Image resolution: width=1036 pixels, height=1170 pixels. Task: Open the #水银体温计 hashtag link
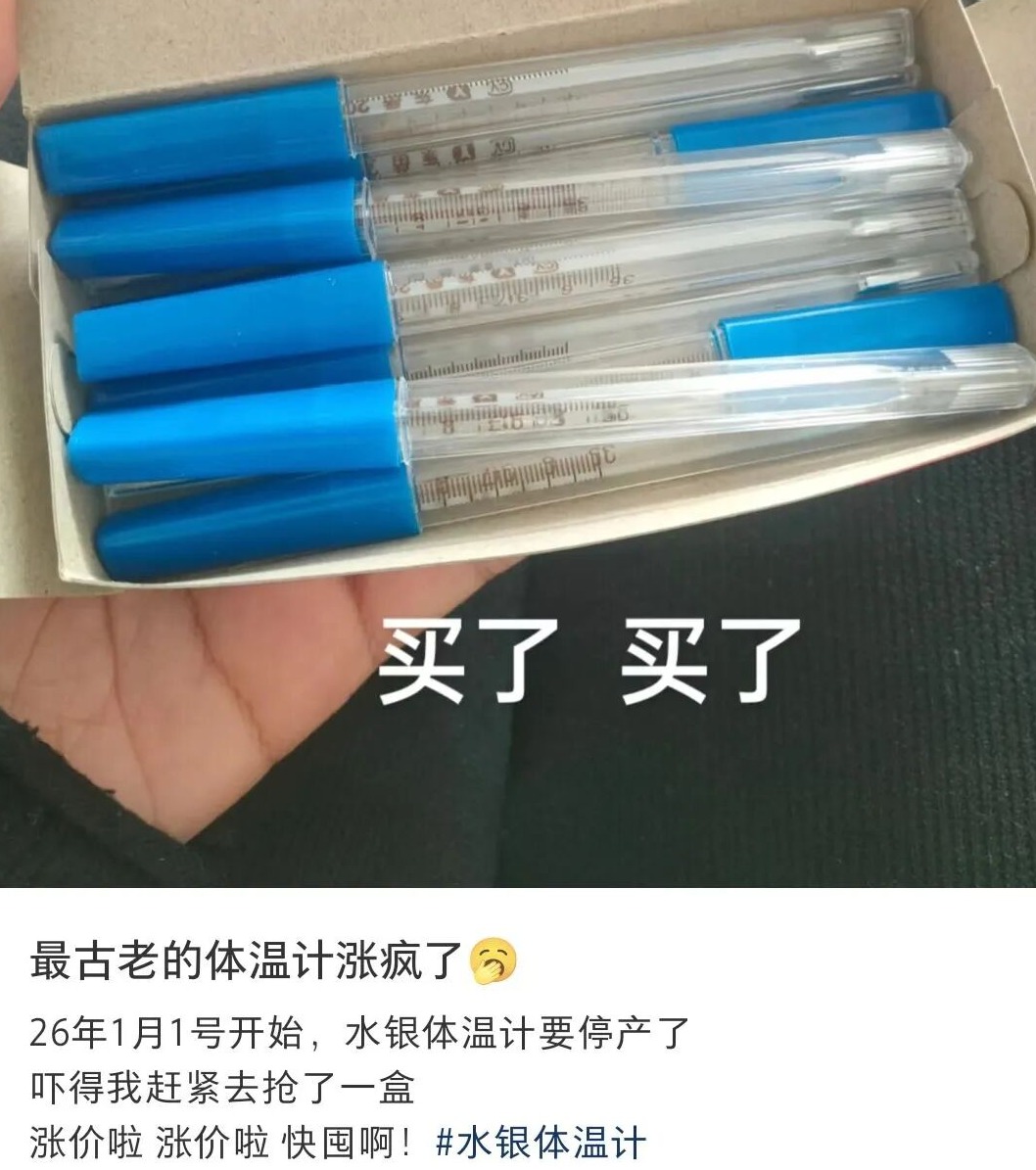click(541, 1142)
